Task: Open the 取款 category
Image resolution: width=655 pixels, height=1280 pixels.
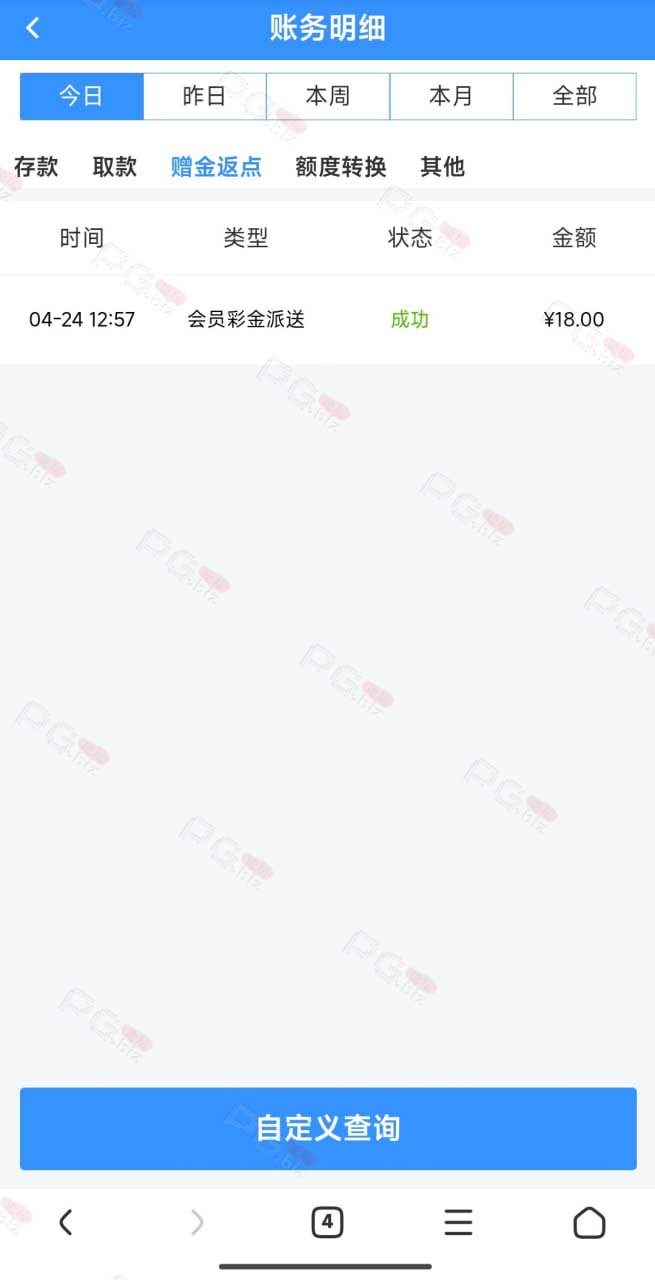Action: (115, 167)
